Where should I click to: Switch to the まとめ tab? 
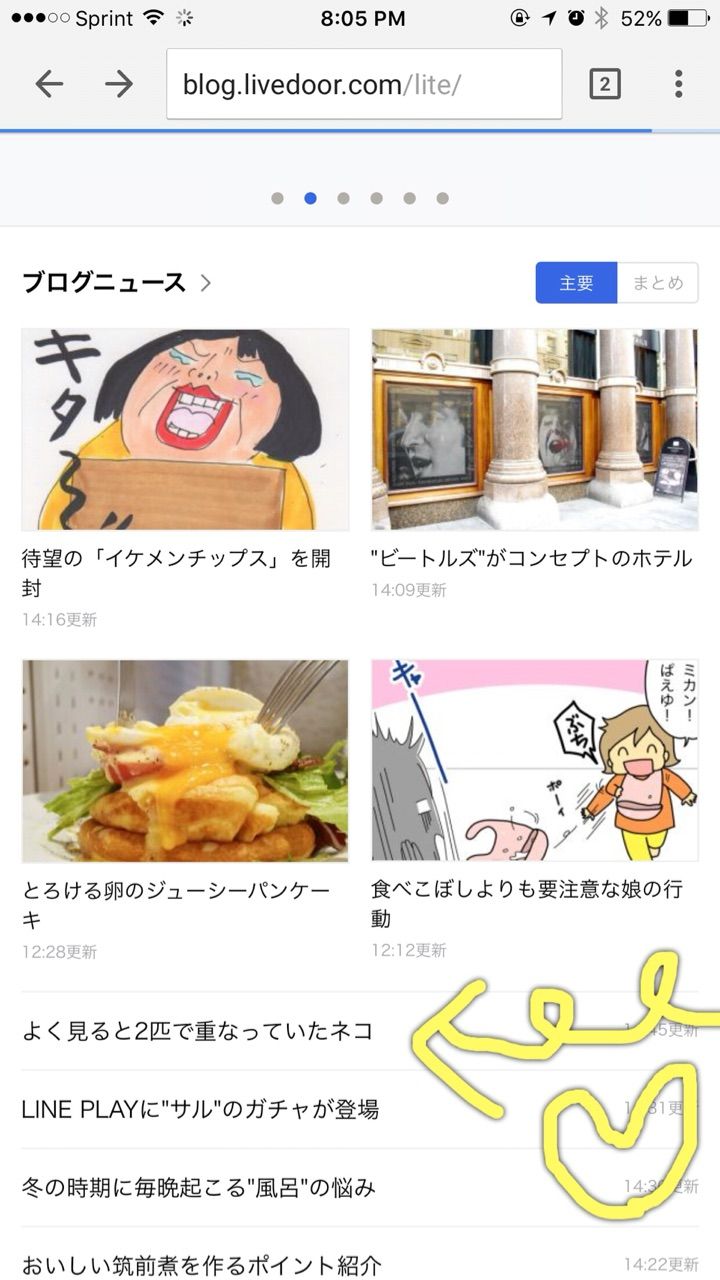click(657, 283)
